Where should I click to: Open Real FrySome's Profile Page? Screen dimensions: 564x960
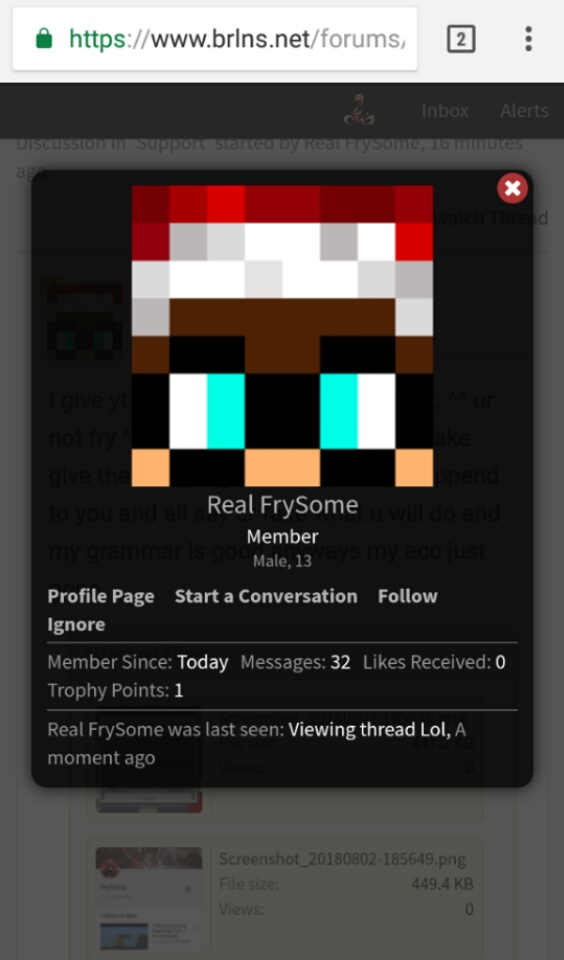(101, 596)
